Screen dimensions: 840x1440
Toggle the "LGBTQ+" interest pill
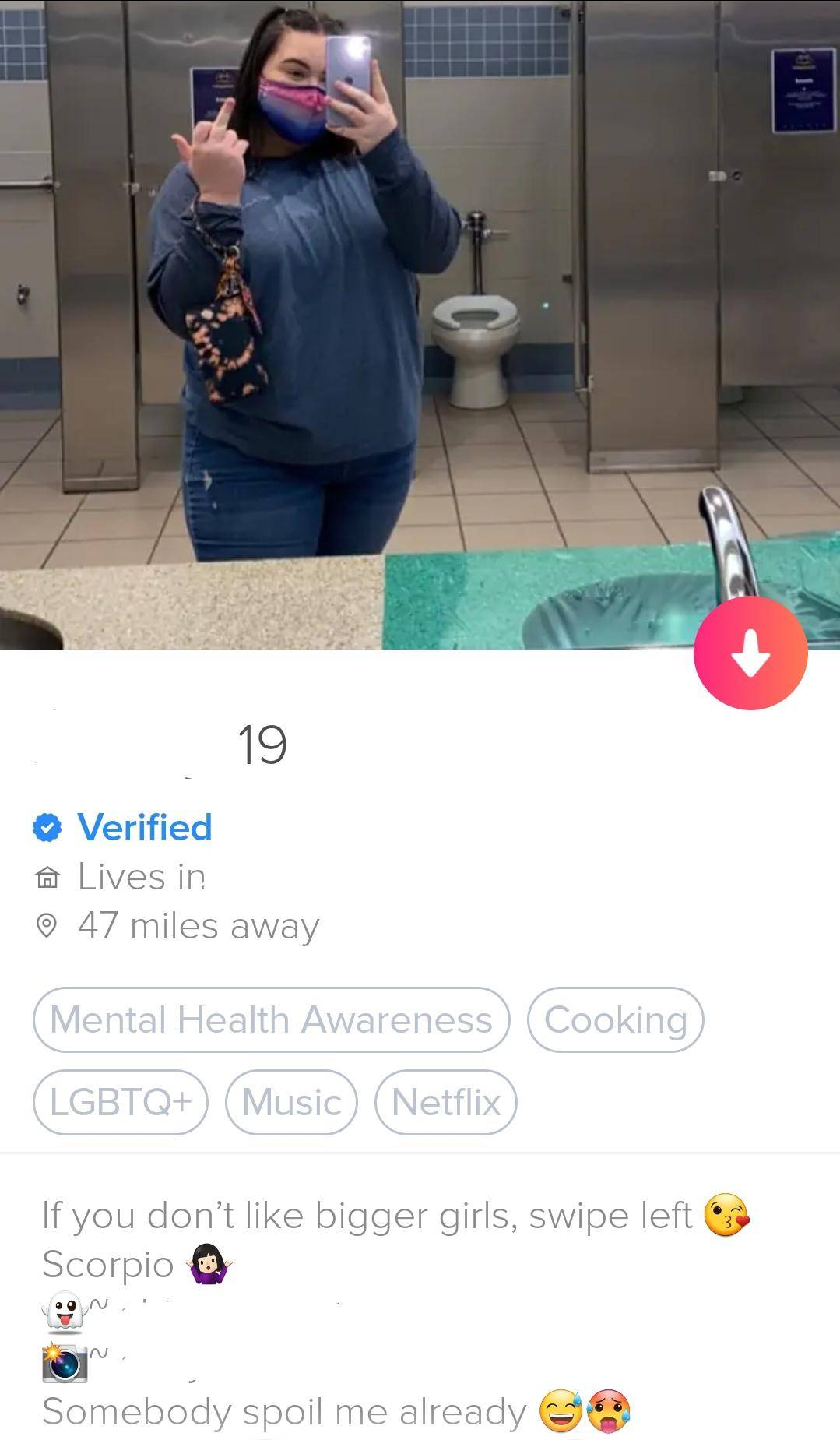click(x=120, y=1101)
